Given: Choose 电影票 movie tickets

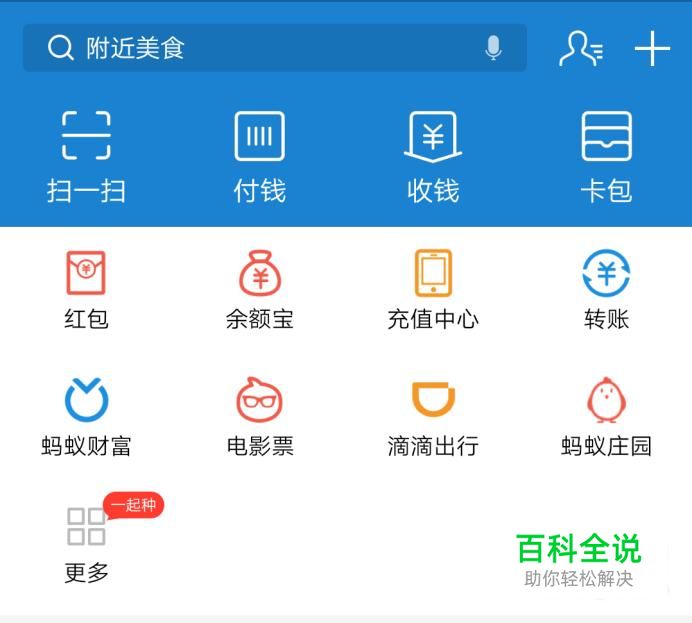Looking at the screenshot, I should click(260, 416).
